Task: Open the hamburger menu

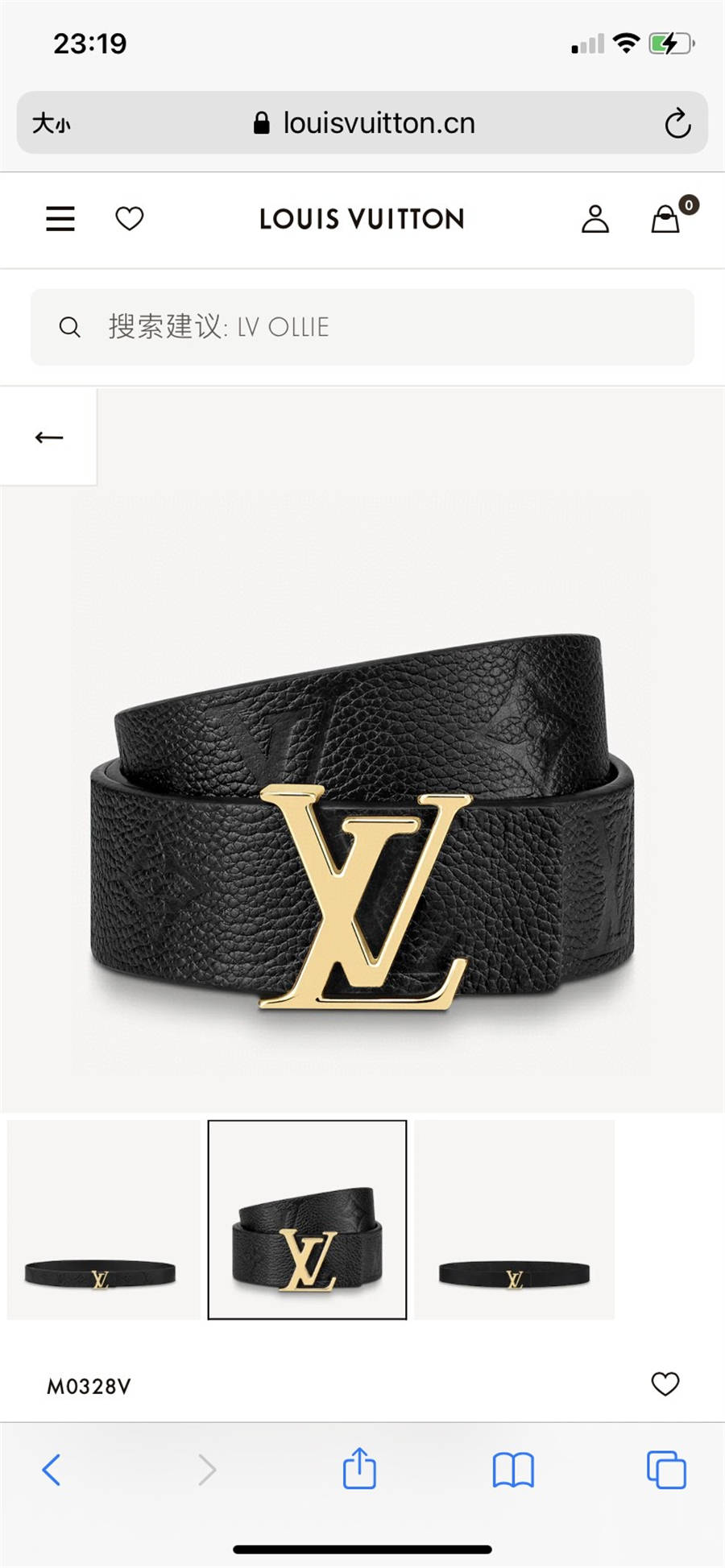Action: pos(60,218)
